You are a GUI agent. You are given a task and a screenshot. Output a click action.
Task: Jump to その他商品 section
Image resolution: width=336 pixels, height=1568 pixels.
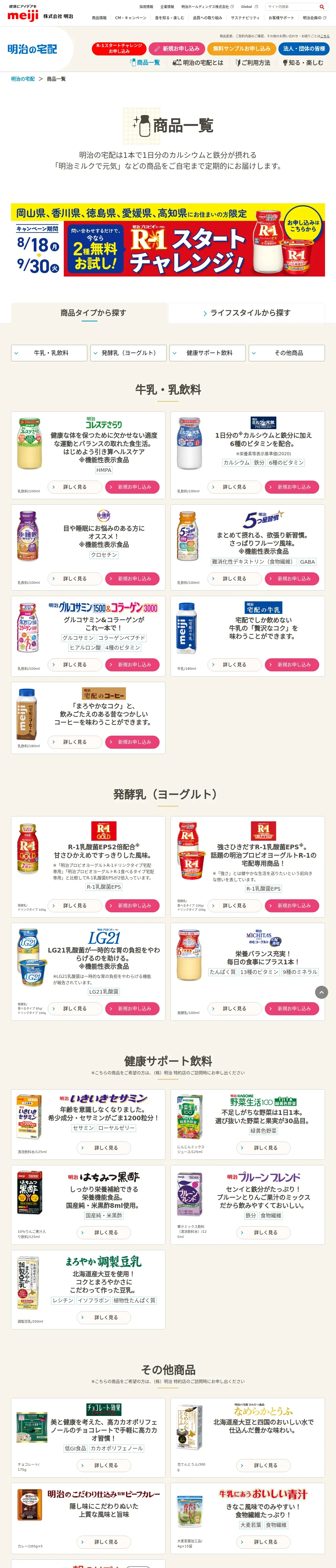pyautogui.click(x=287, y=353)
